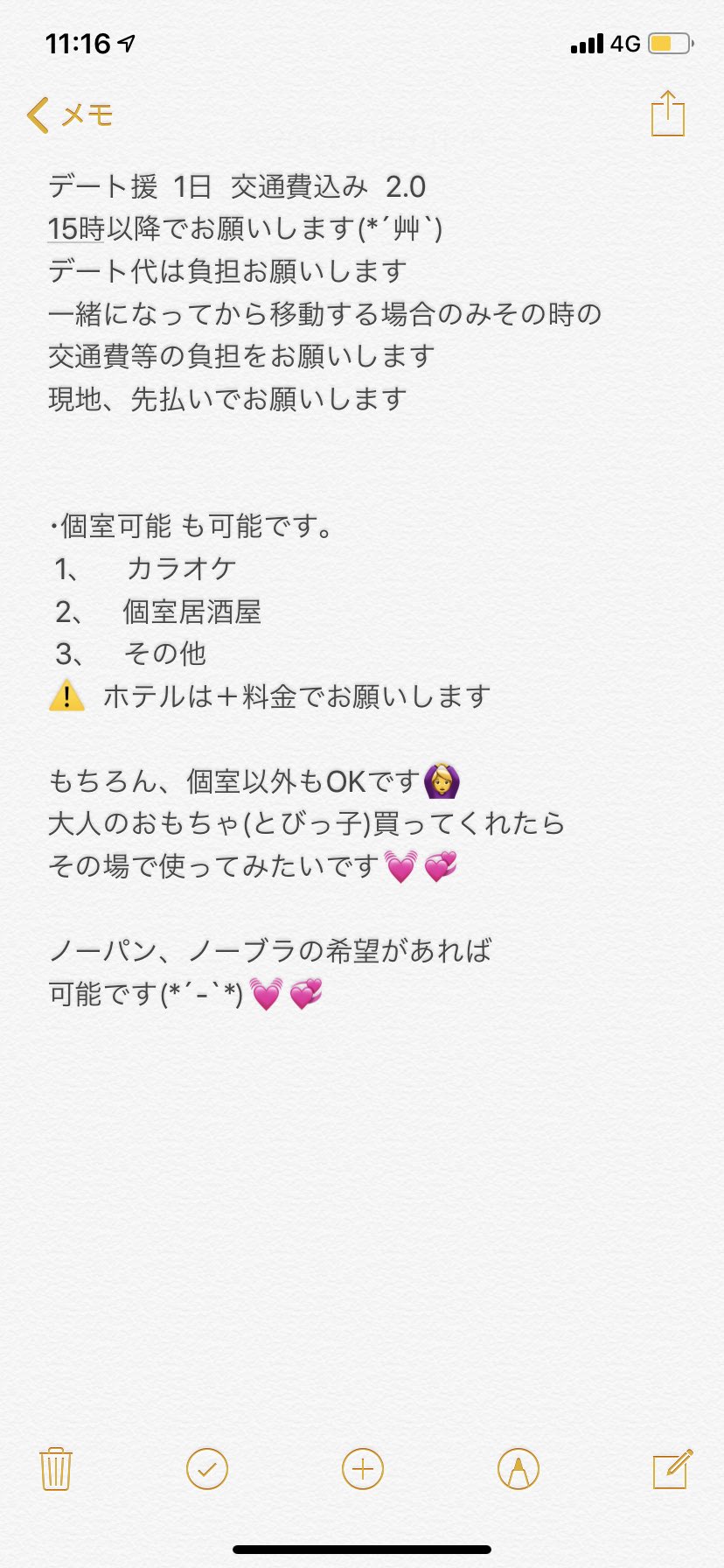Viewport: 724px width, 1568px height.
Task: Add a checklist with the checkmark icon
Action: tap(207, 1469)
